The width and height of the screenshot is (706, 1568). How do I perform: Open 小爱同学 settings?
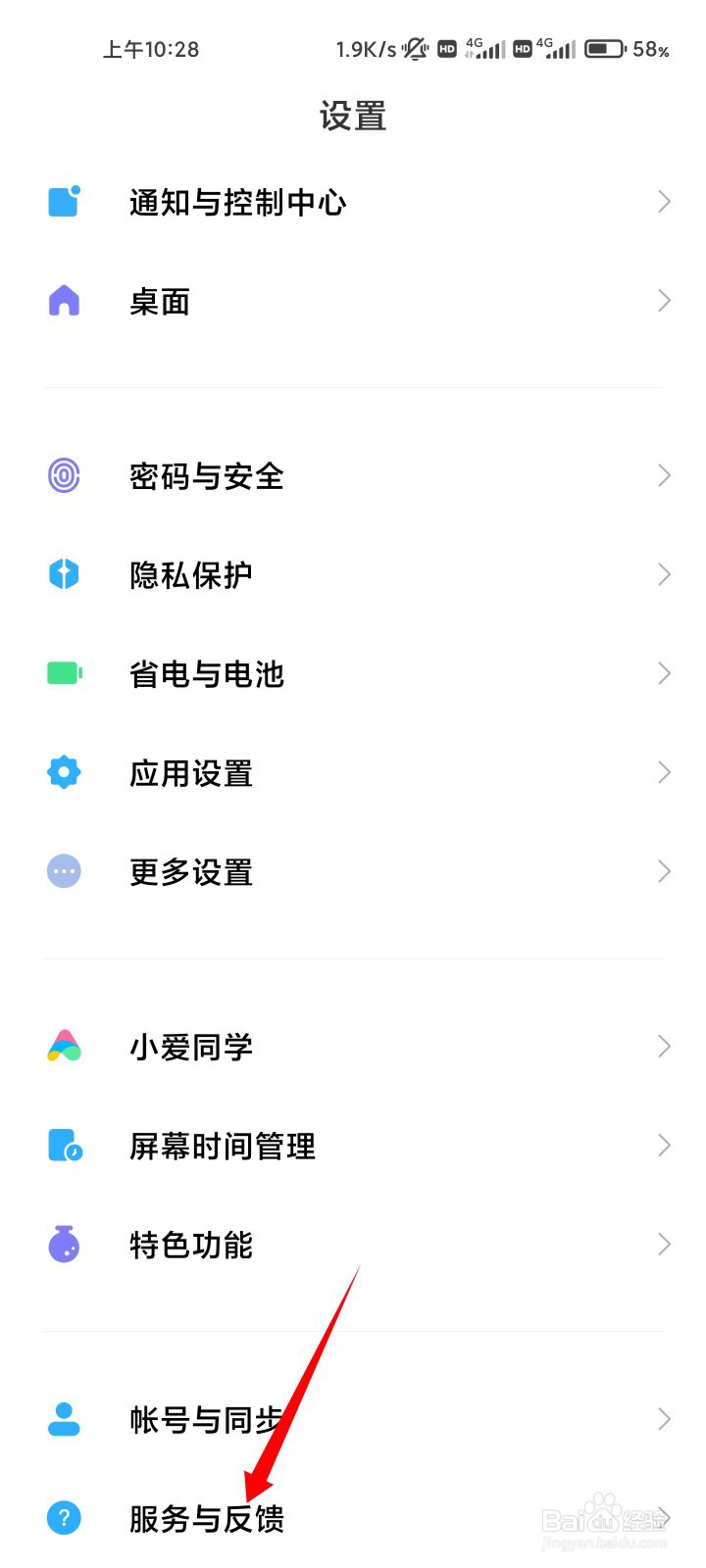pyautogui.click(x=353, y=1047)
